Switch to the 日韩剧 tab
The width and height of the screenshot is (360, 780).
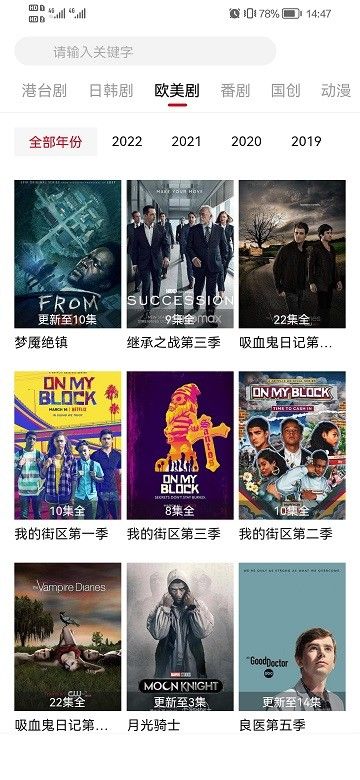click(111, 91)
